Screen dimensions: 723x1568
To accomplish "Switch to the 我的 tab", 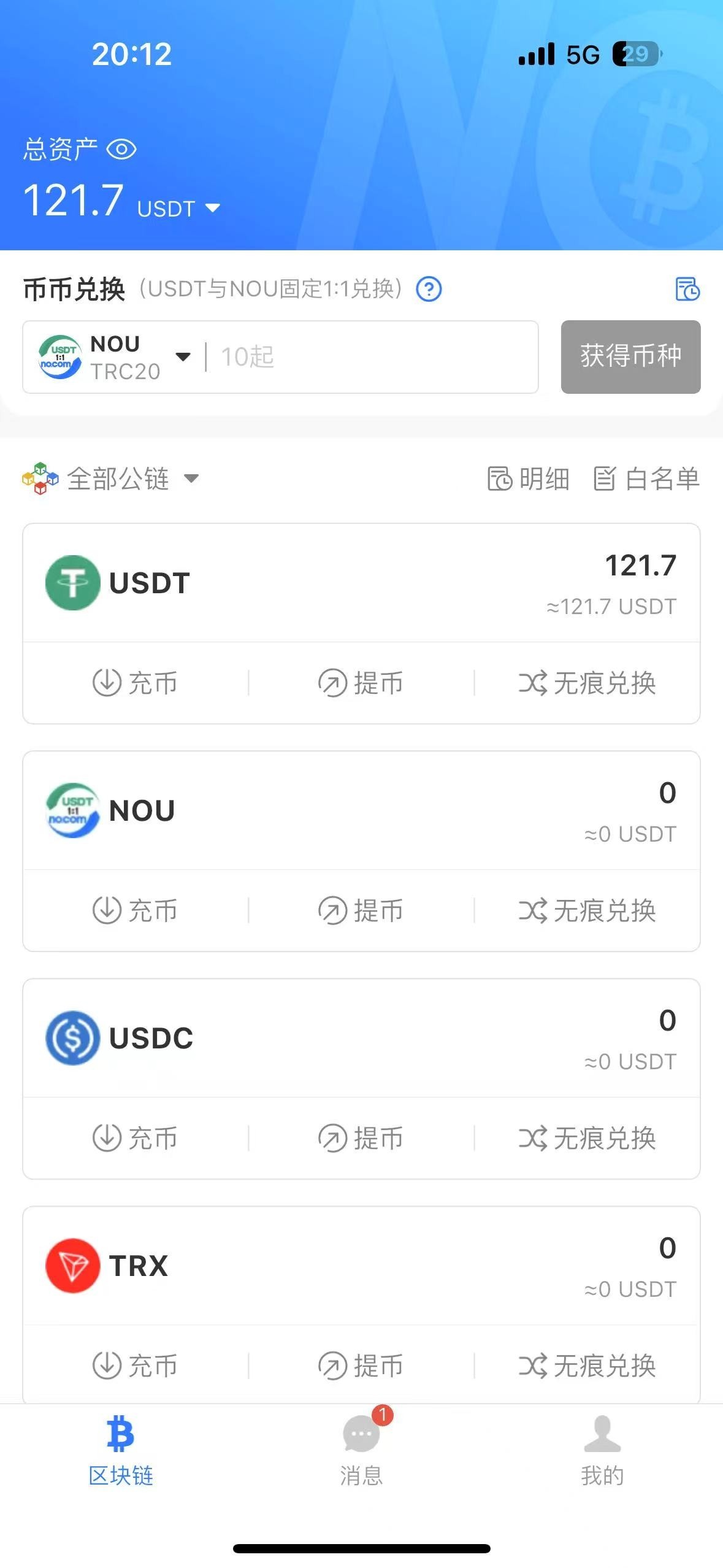I will pos(602,1451).
